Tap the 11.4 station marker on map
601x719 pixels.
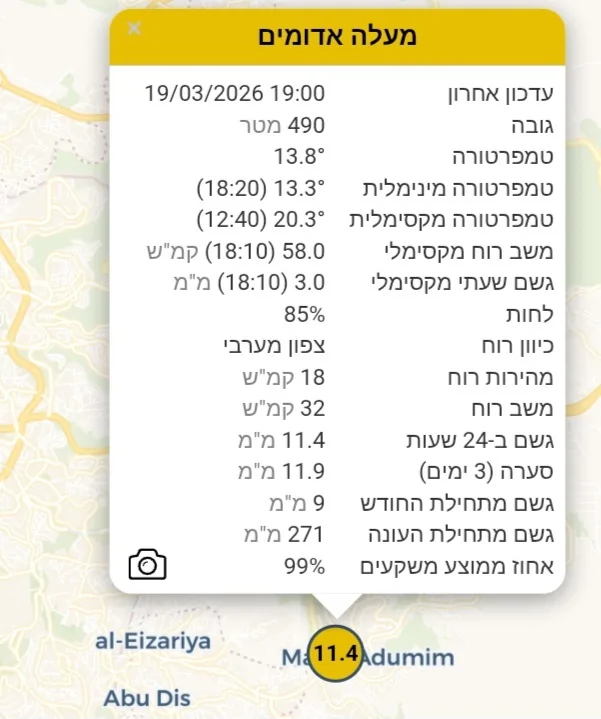335,655
